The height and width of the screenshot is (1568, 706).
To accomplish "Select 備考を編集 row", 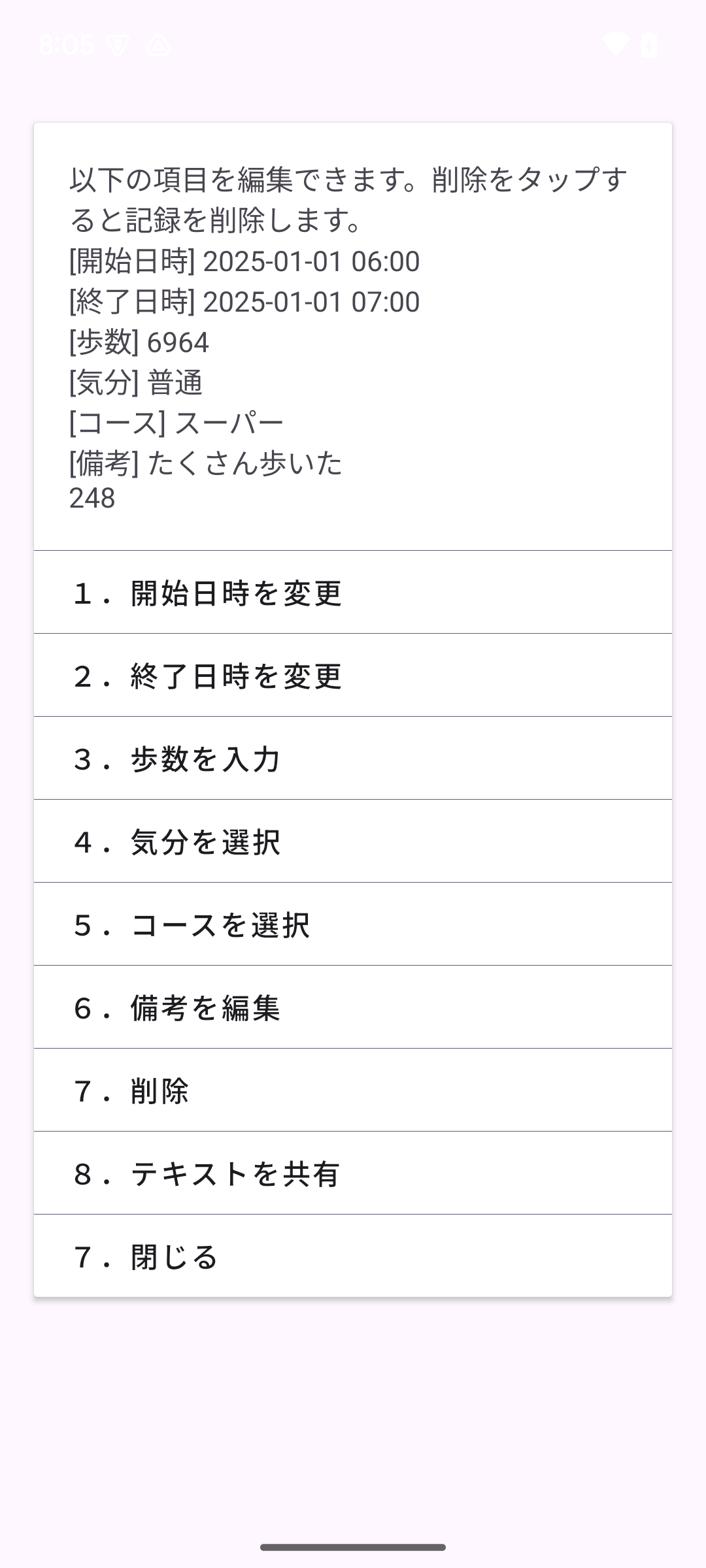I will point(353,1008).
